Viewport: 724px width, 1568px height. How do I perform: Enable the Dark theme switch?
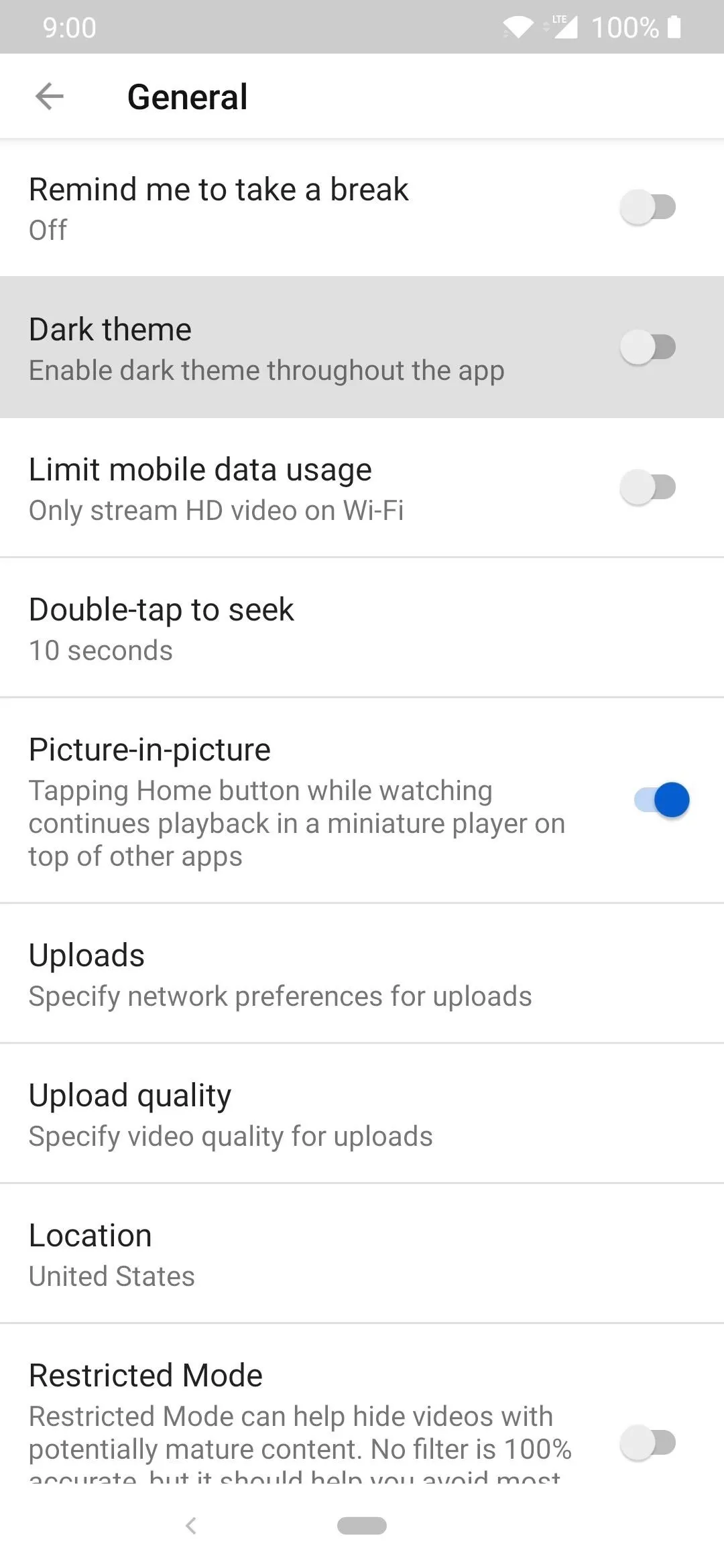pos(648,347)
